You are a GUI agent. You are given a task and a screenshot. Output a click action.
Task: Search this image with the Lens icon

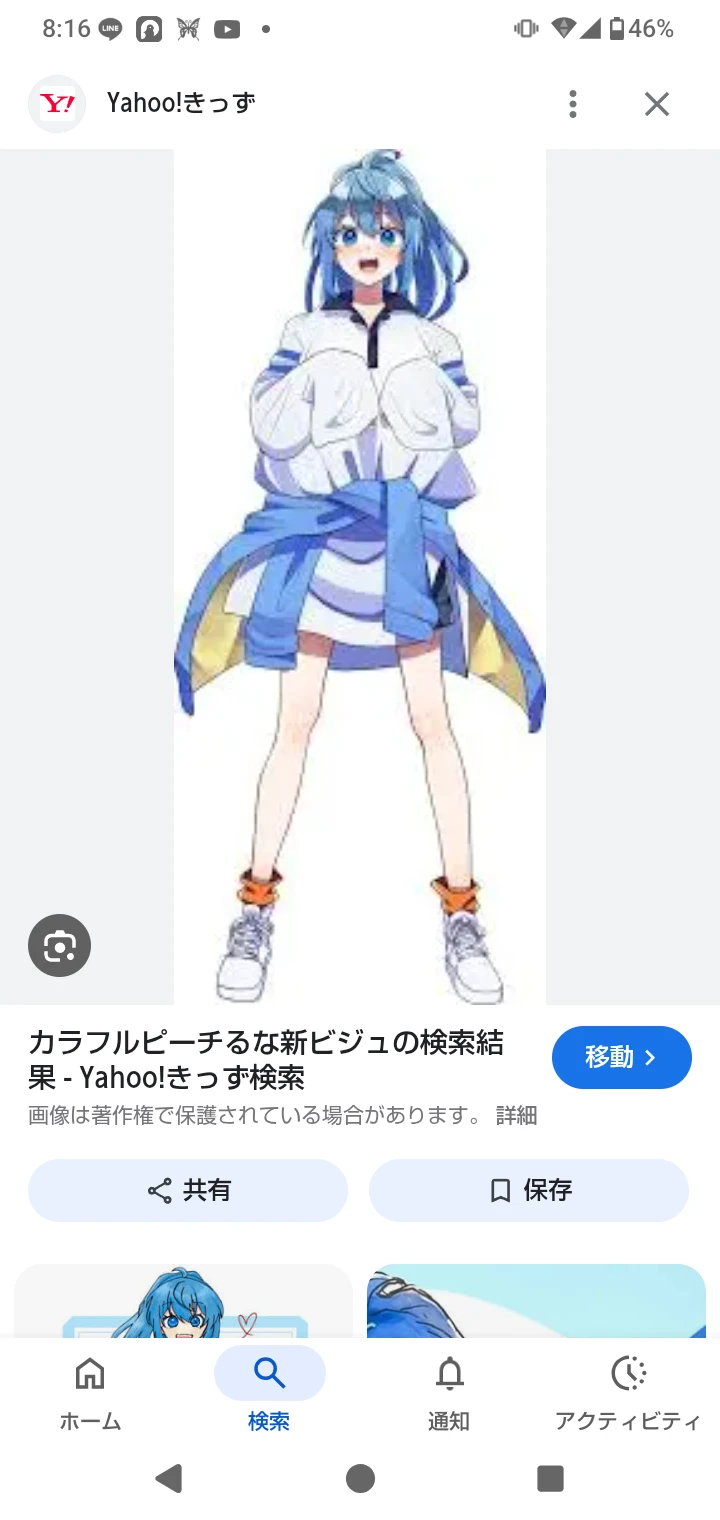coord(59,945)
